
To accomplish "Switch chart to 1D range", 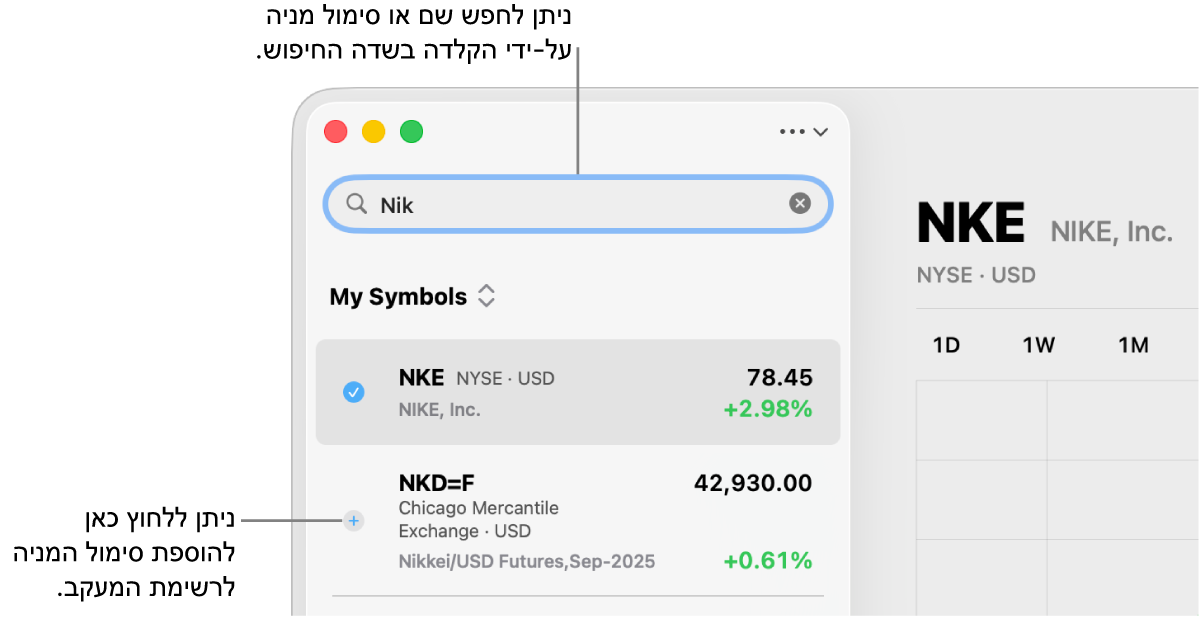I will (946, 346).
